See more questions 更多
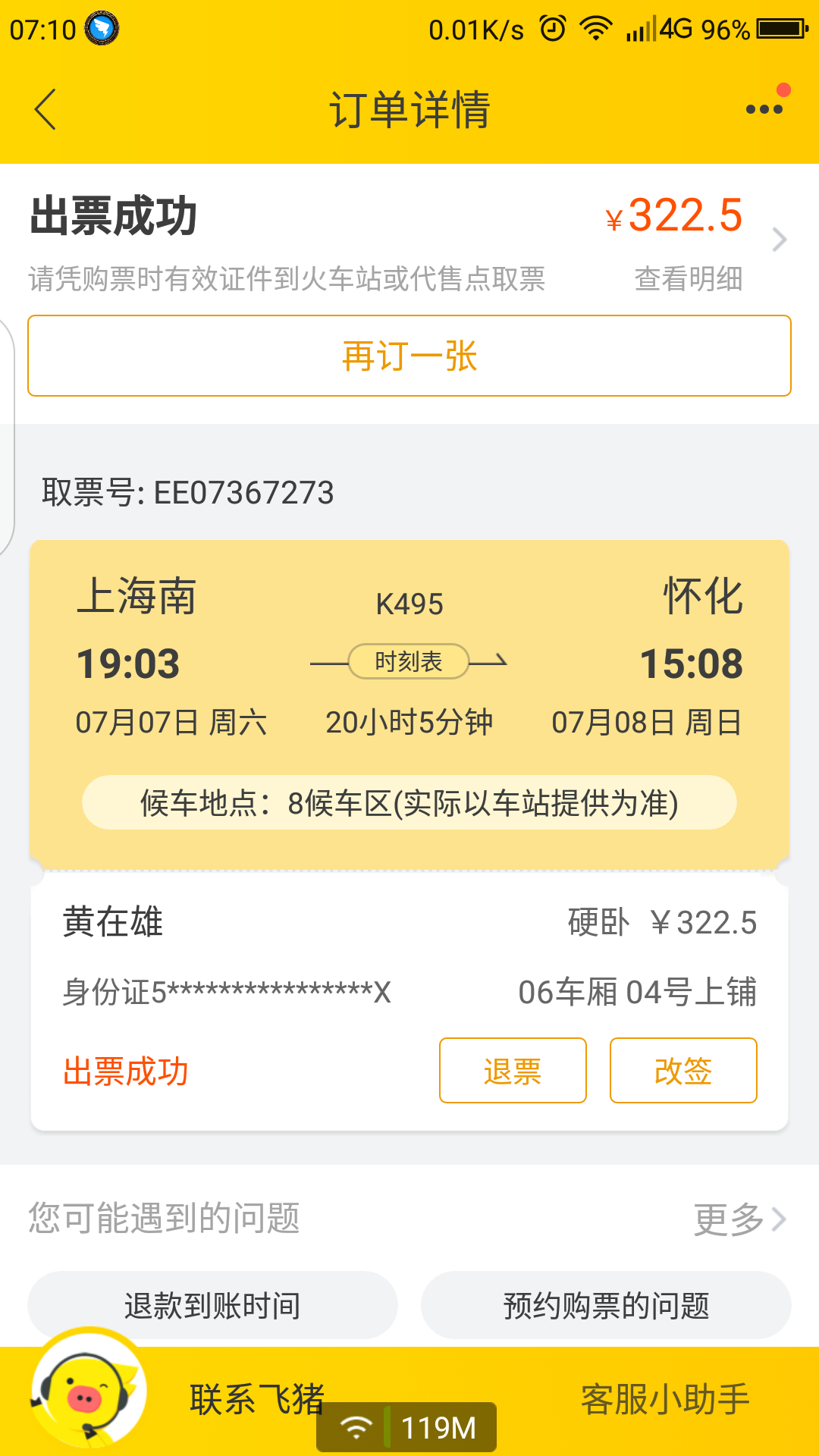 (x=739, y=1219)
